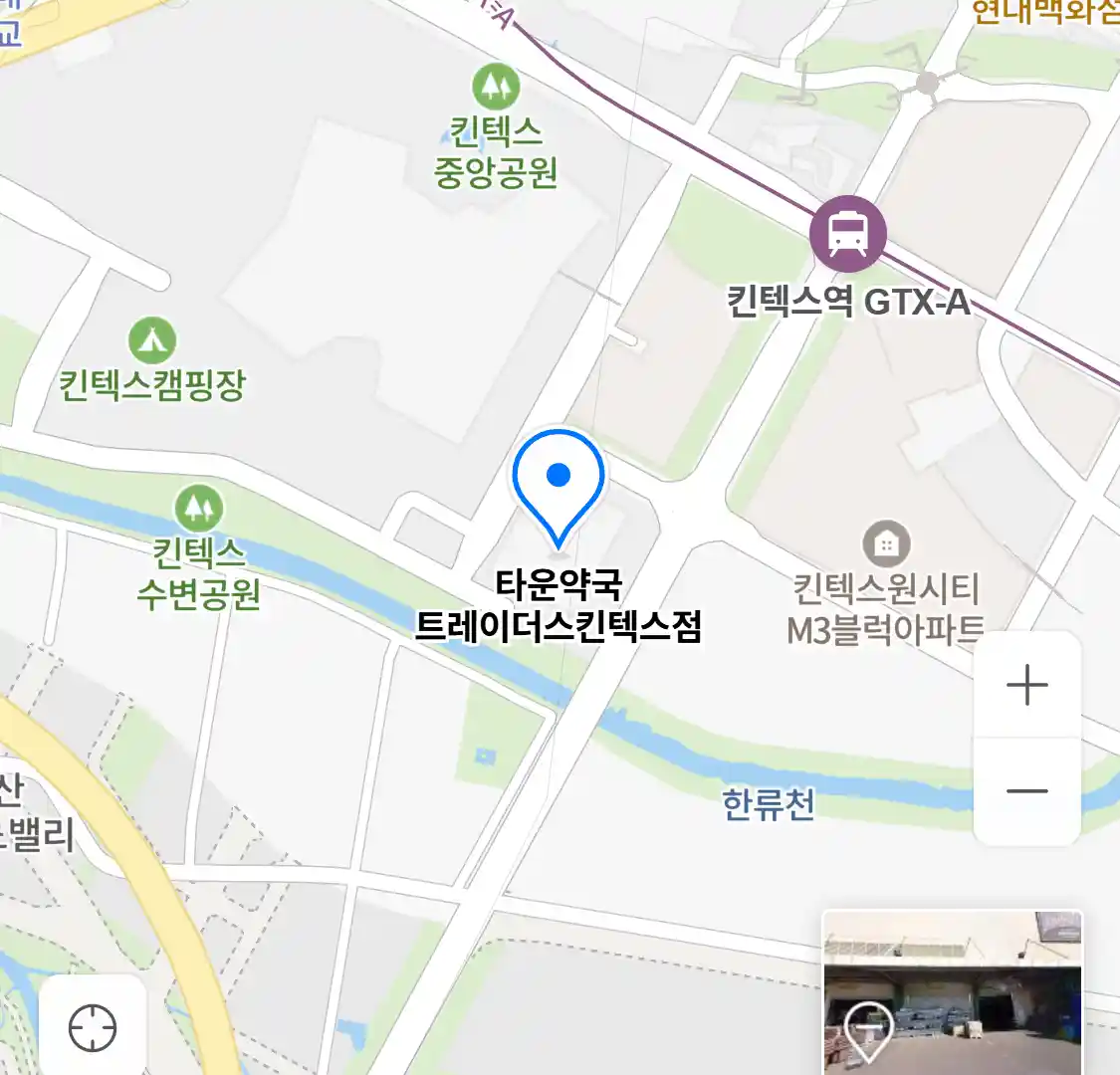Open 킨텍스캠핑장 camping marker
This screenshot has width=1120, height=1075.
click(x=152, y=341)
